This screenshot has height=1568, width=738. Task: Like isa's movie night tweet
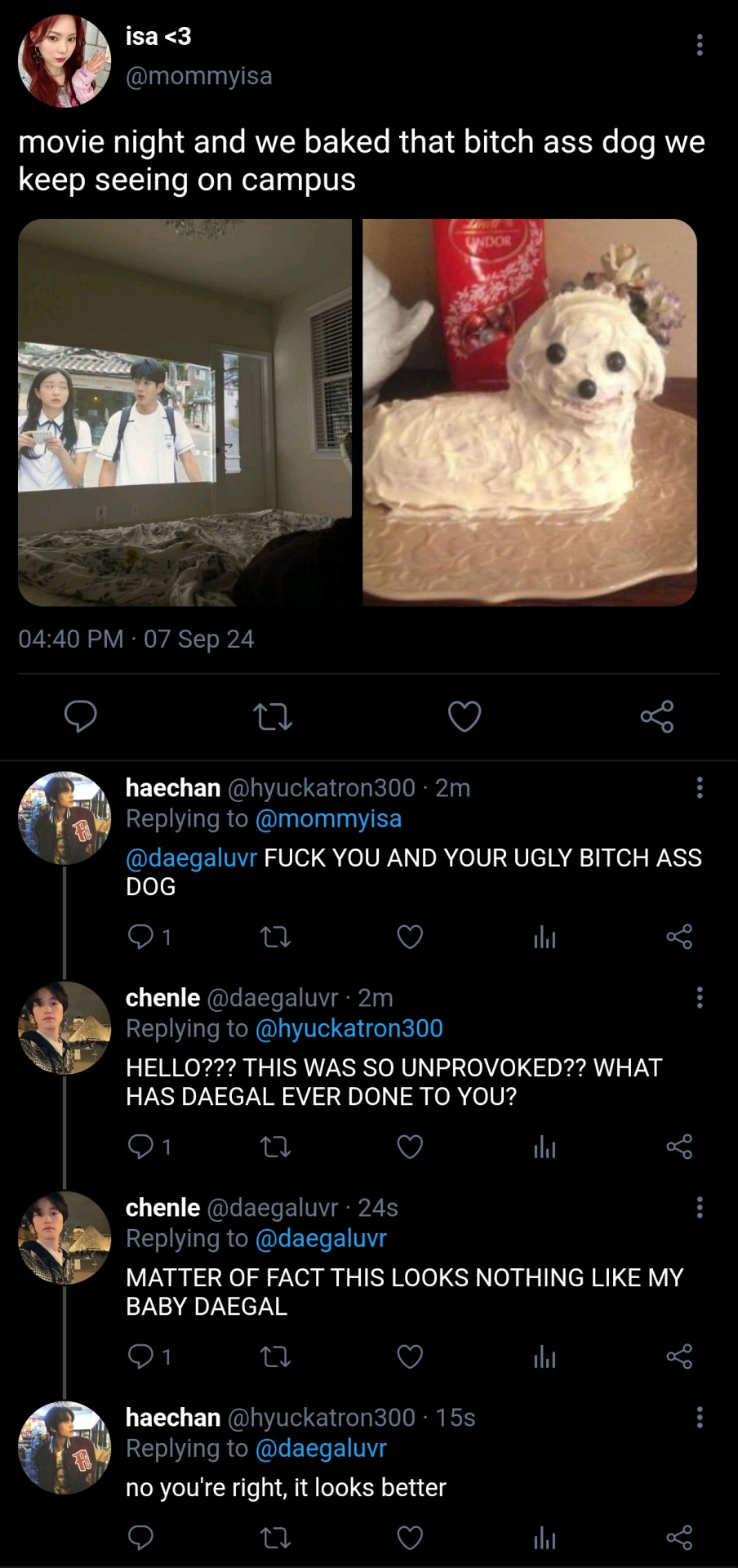click(x=465, y=716)
